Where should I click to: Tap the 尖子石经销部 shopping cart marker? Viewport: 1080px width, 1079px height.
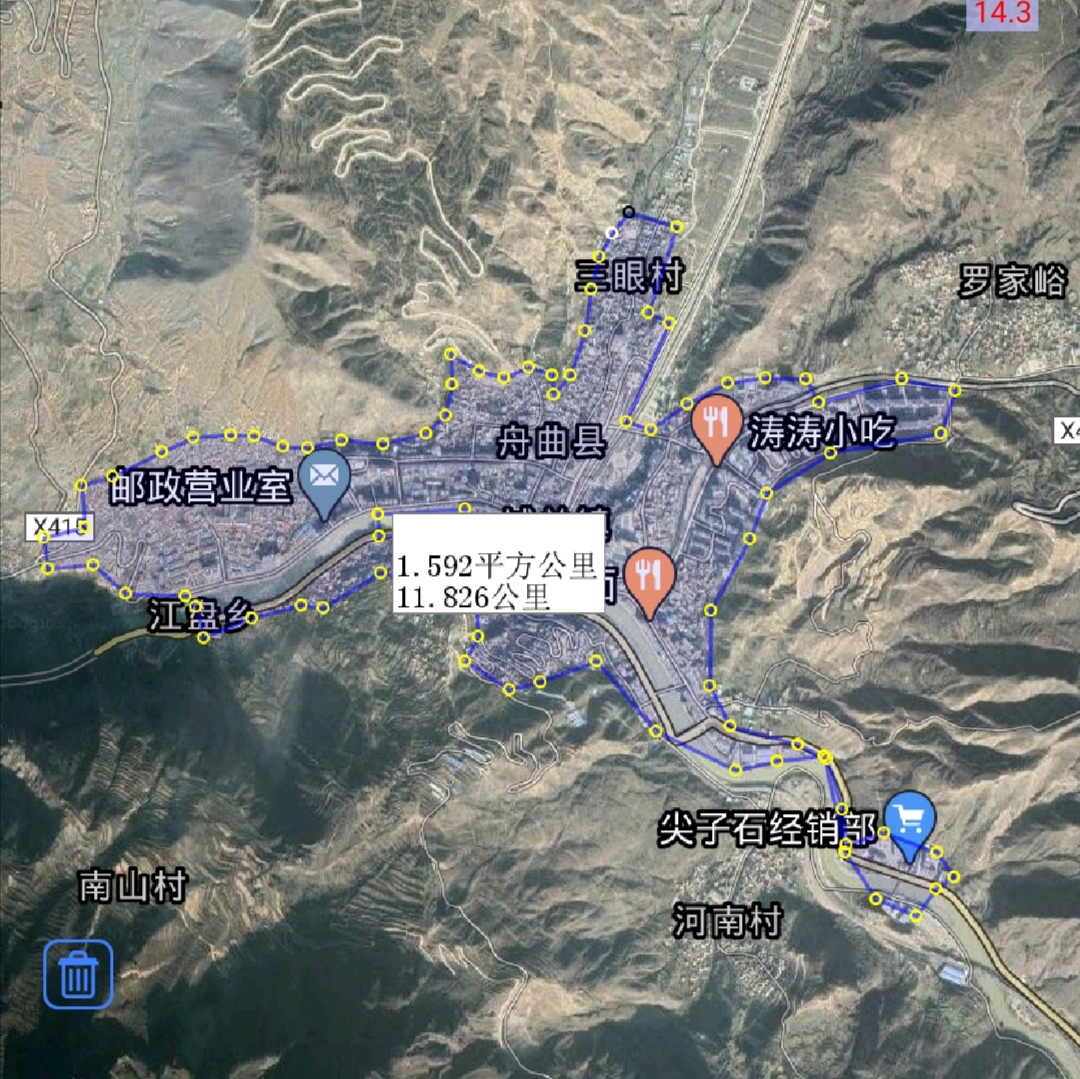point(910,821)
